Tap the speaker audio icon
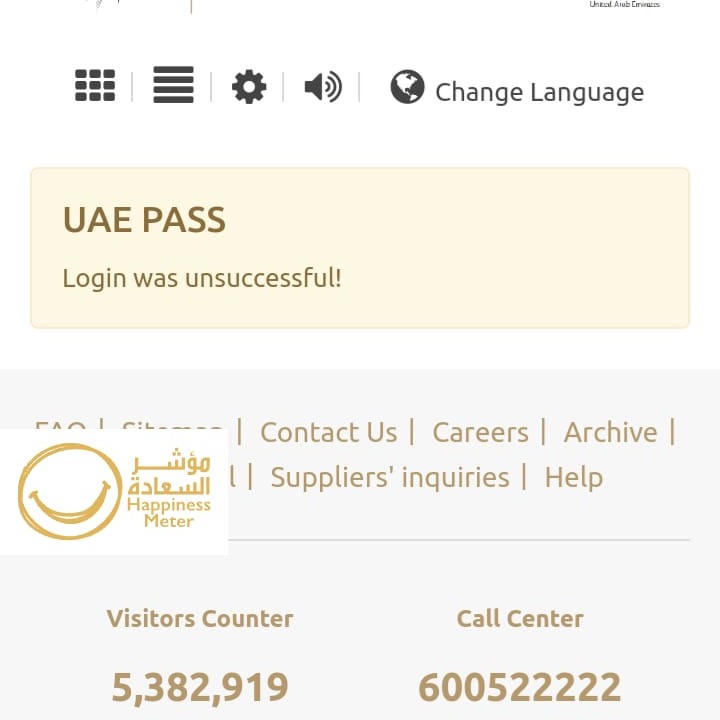The image size is (720, 720). [322, 87]
